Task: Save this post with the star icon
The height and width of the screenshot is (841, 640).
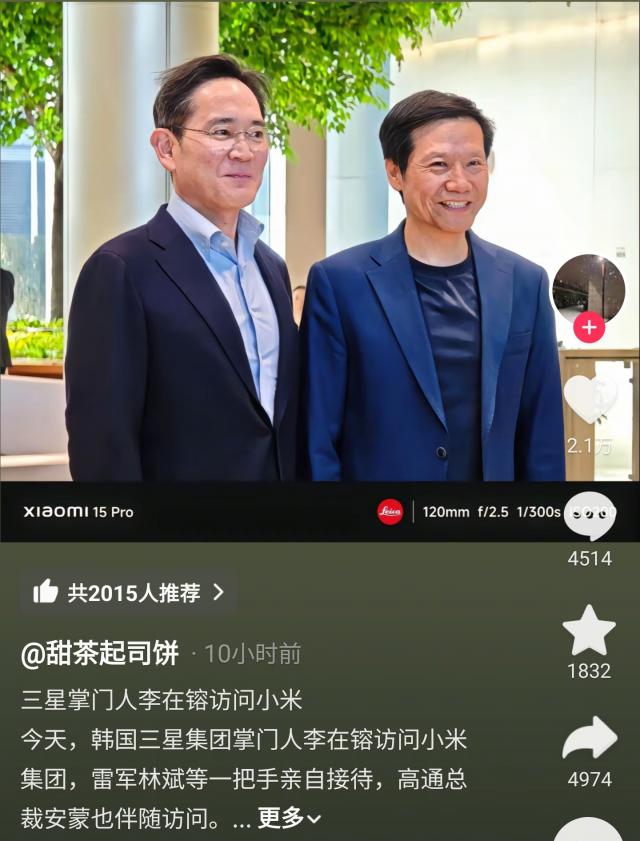Action: [x=589, y=631]
